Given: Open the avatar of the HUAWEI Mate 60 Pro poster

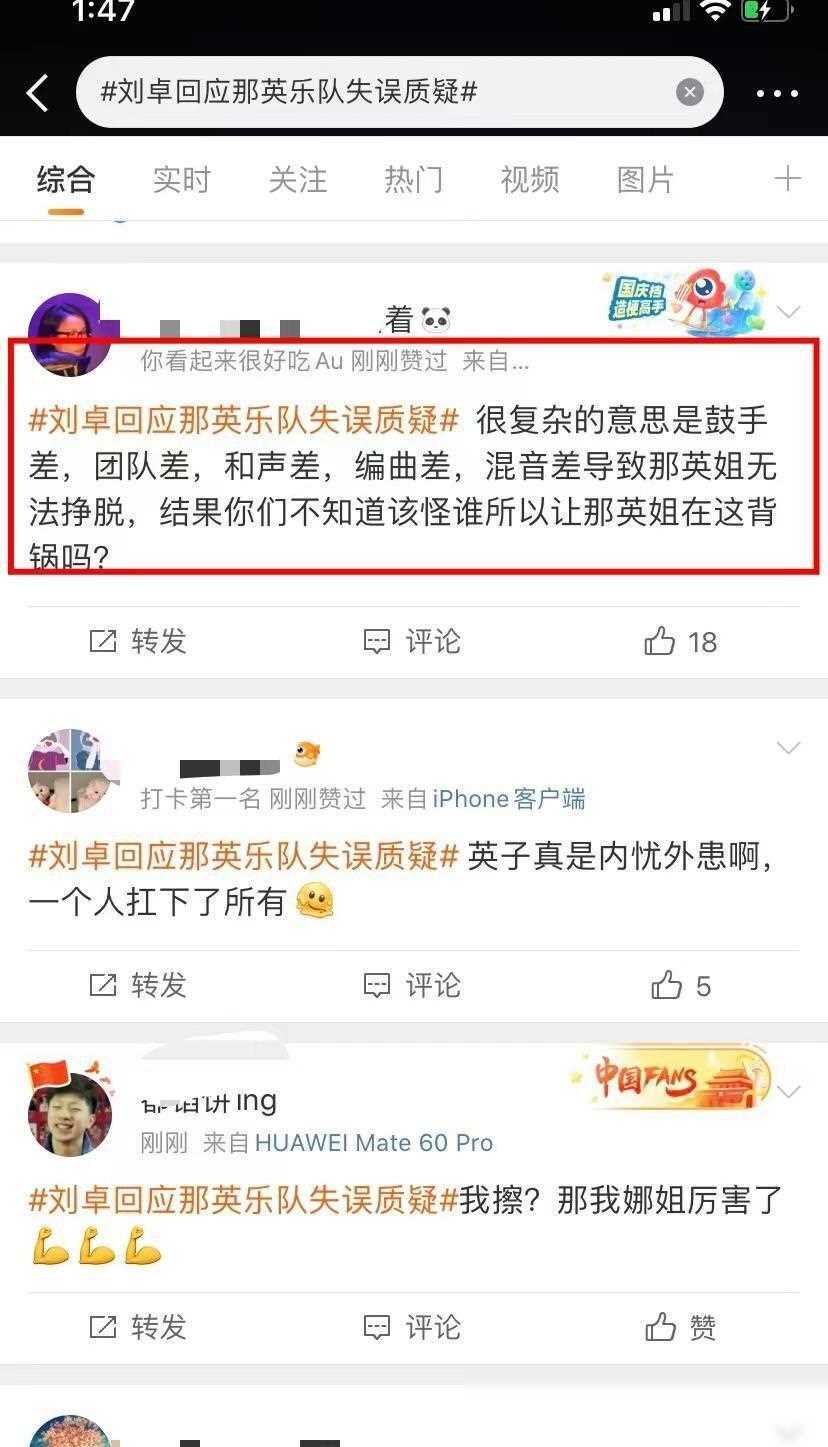Looking at the screenshot, I should 70,1114.
